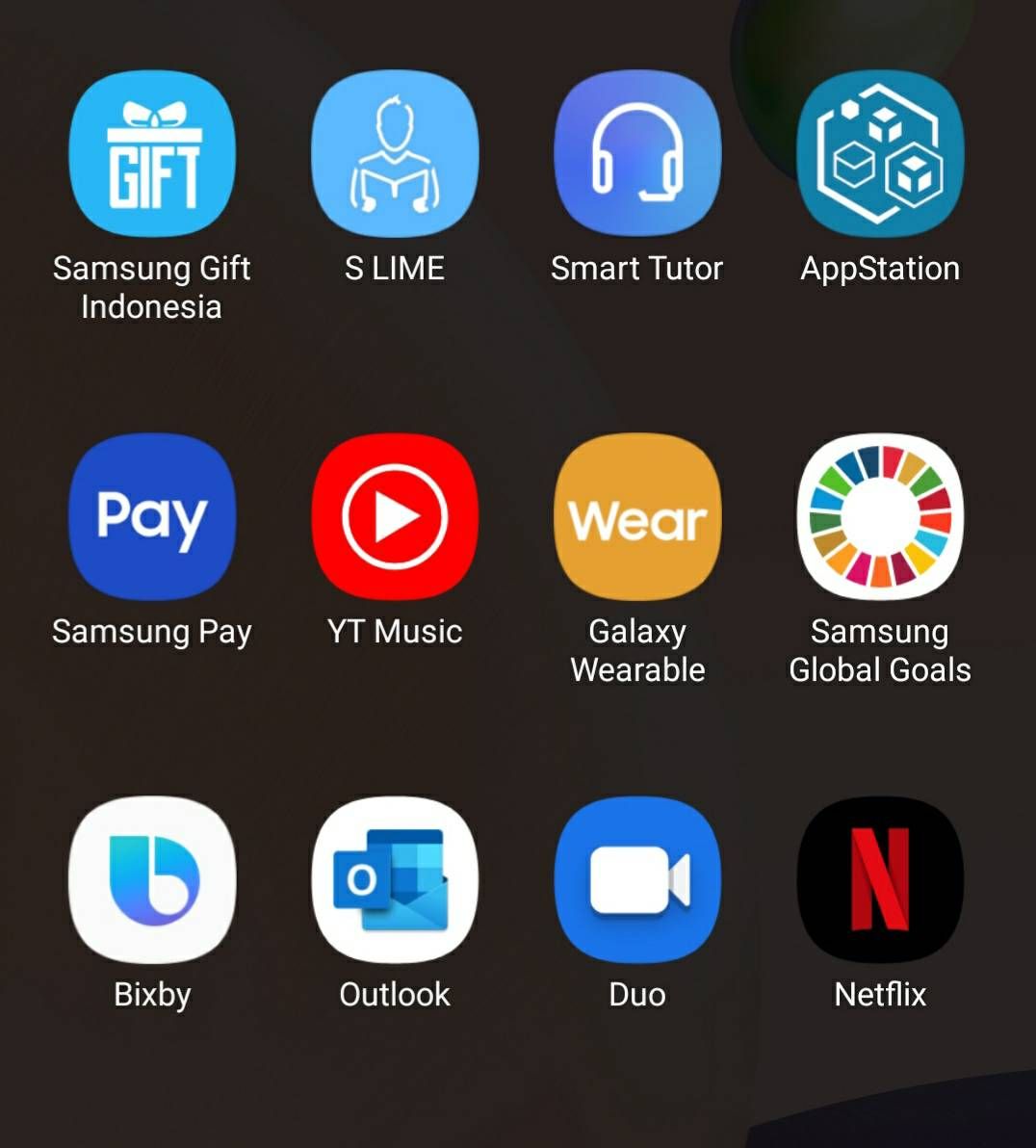Open Galaxy Wearable app
The width and height of the screenshot is (1036, 1148).
[637, 517]
